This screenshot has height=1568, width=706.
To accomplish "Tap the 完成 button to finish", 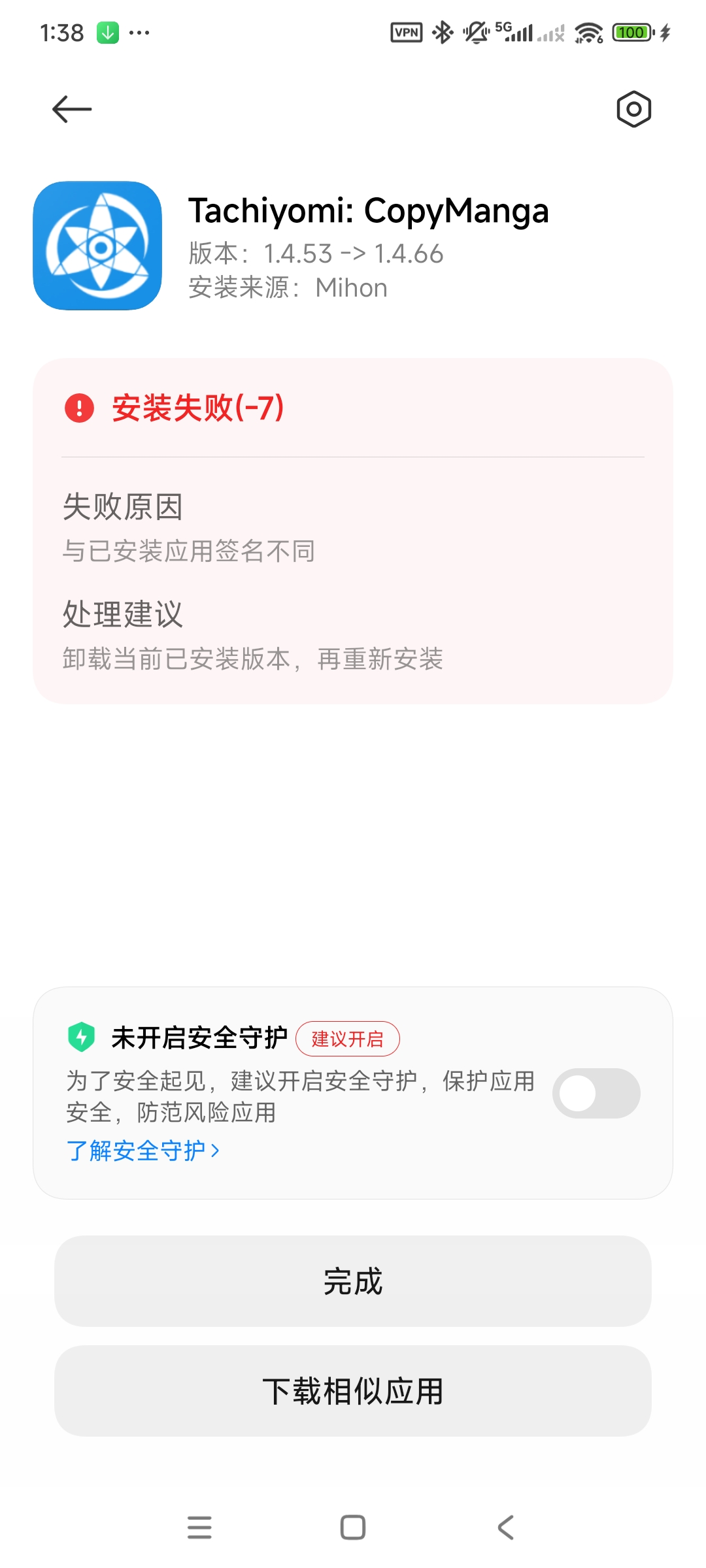I will pos(353,1281).
